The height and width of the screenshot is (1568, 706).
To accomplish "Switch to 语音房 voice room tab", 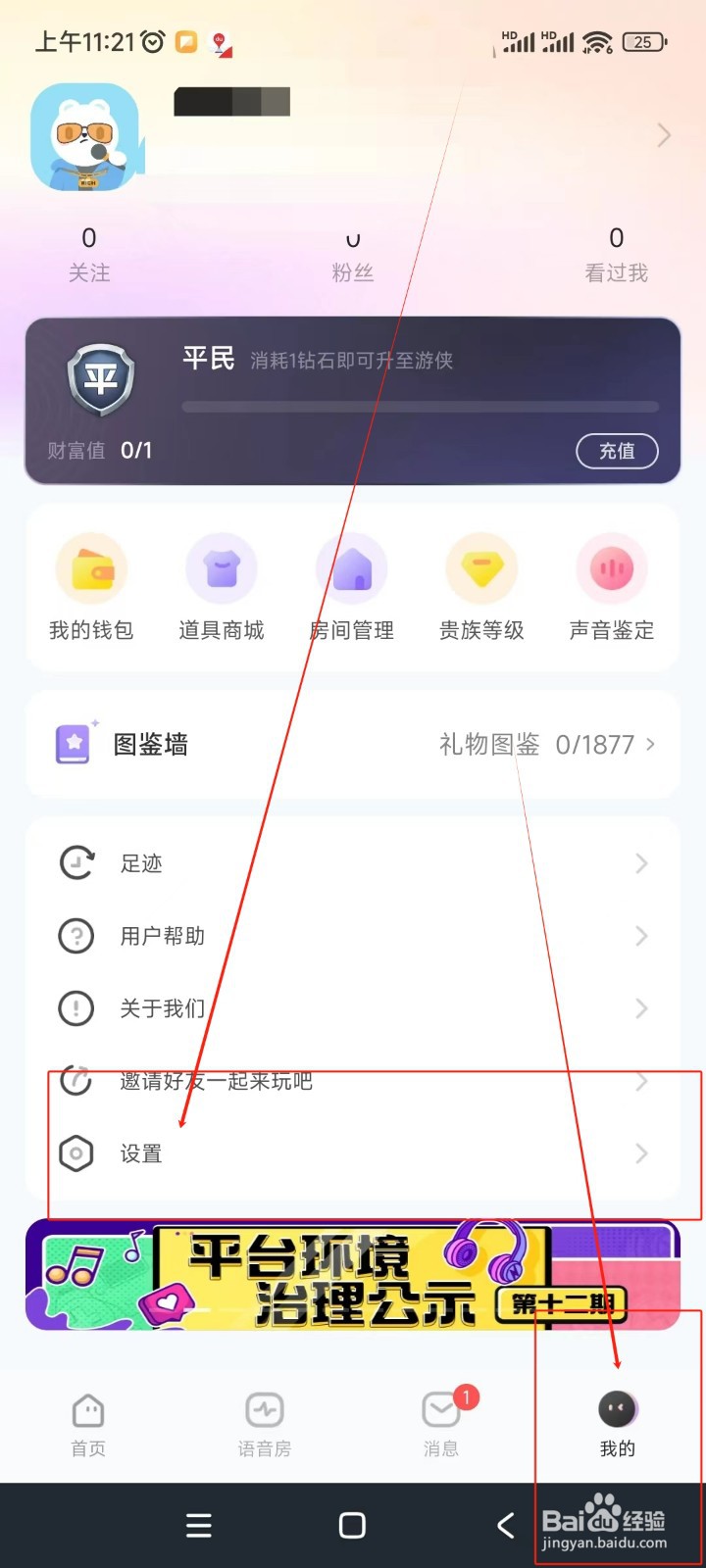I will [x=264, y=1423].
